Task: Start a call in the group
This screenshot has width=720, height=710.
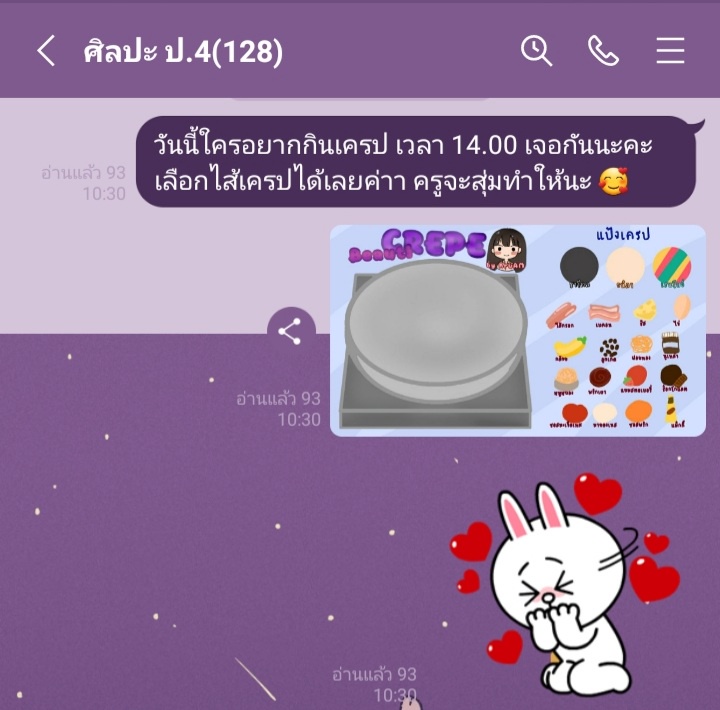Action: (603, 51)
